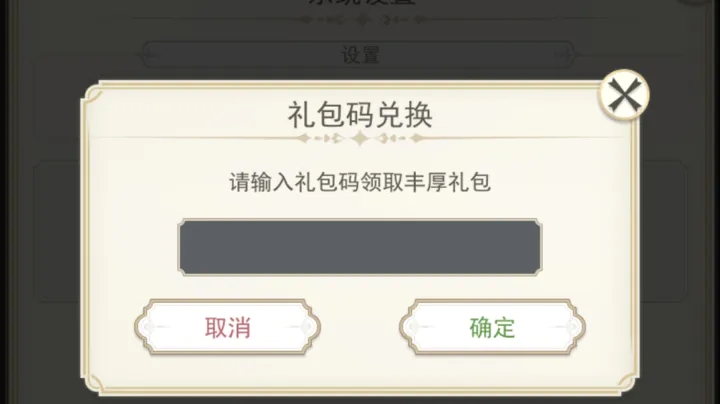Viewport: 720px width, 404px height.
Task: Close the gift code redemption dialog
Action: point(624,96)
